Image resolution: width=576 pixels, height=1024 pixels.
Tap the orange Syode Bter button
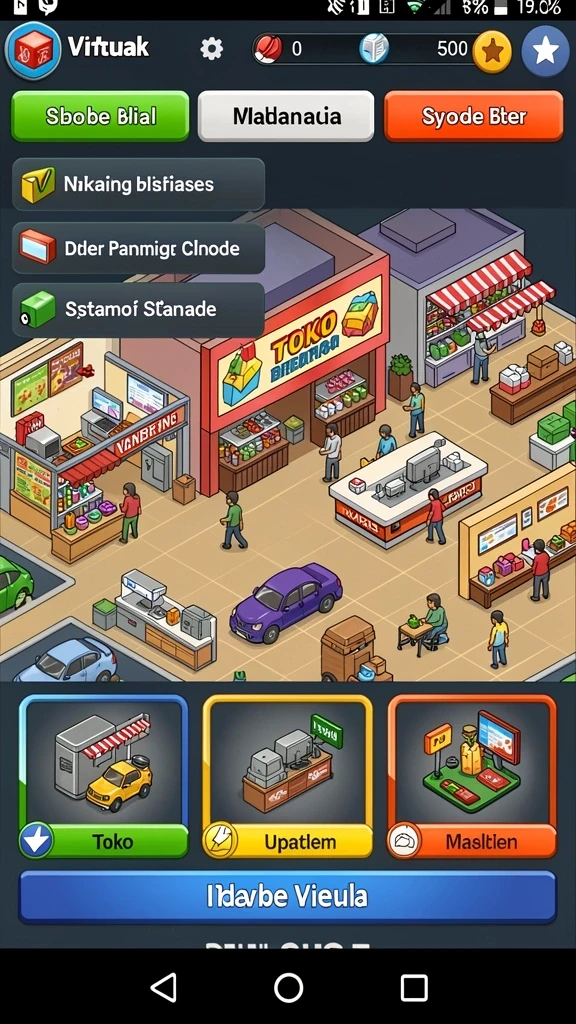473,116
